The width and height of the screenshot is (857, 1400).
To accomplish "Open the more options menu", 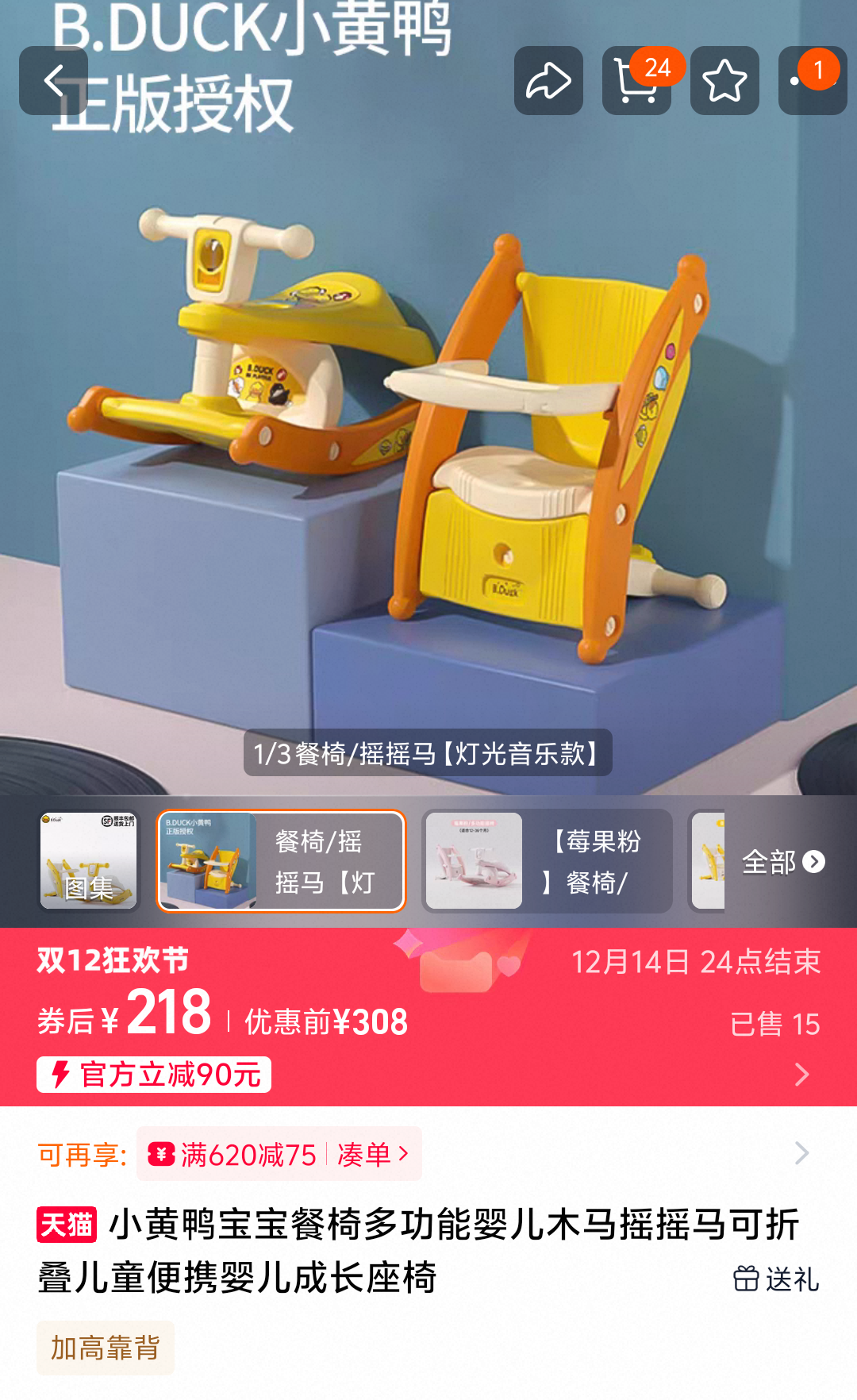I will (x=812, y=80).
